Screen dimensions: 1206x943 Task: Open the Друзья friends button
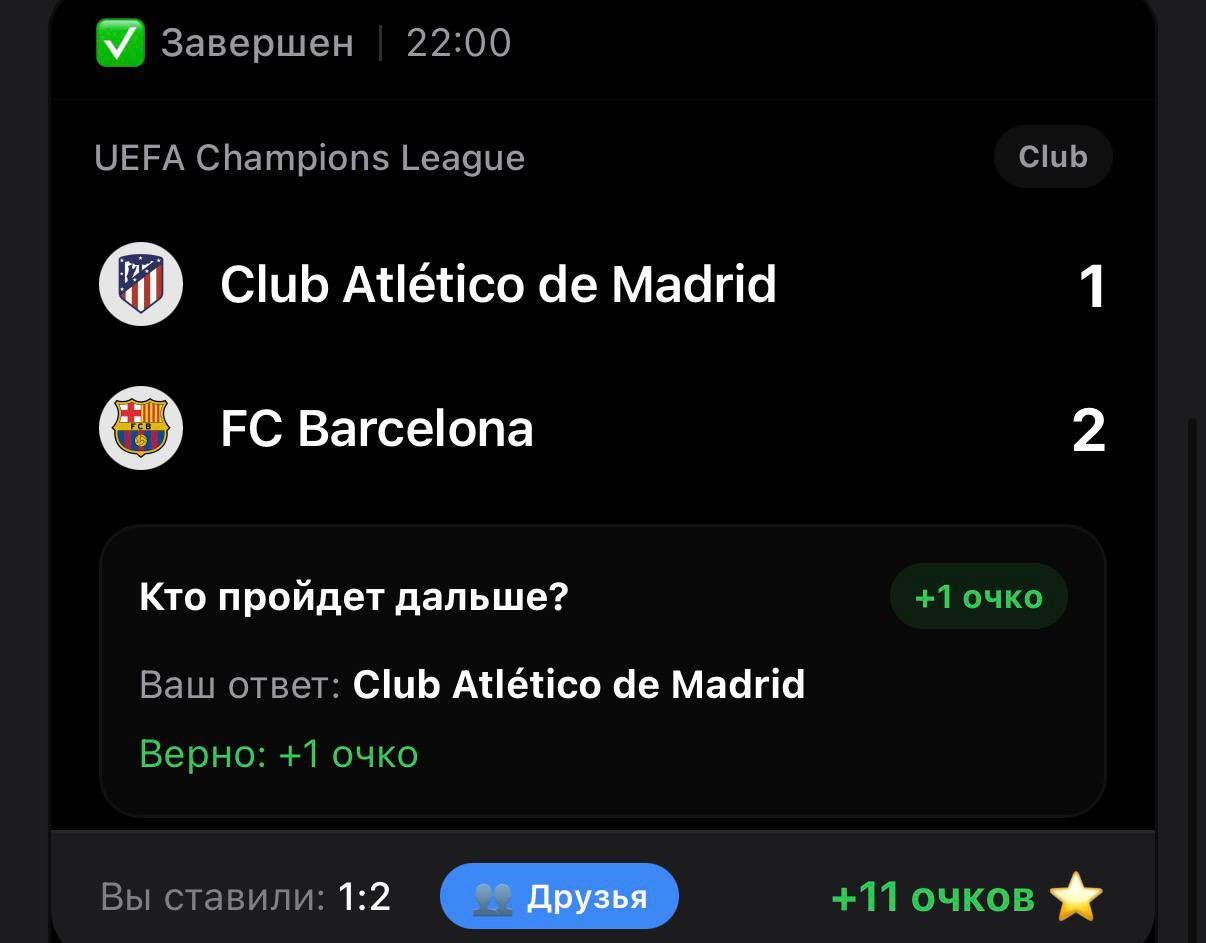coord(559,896)
